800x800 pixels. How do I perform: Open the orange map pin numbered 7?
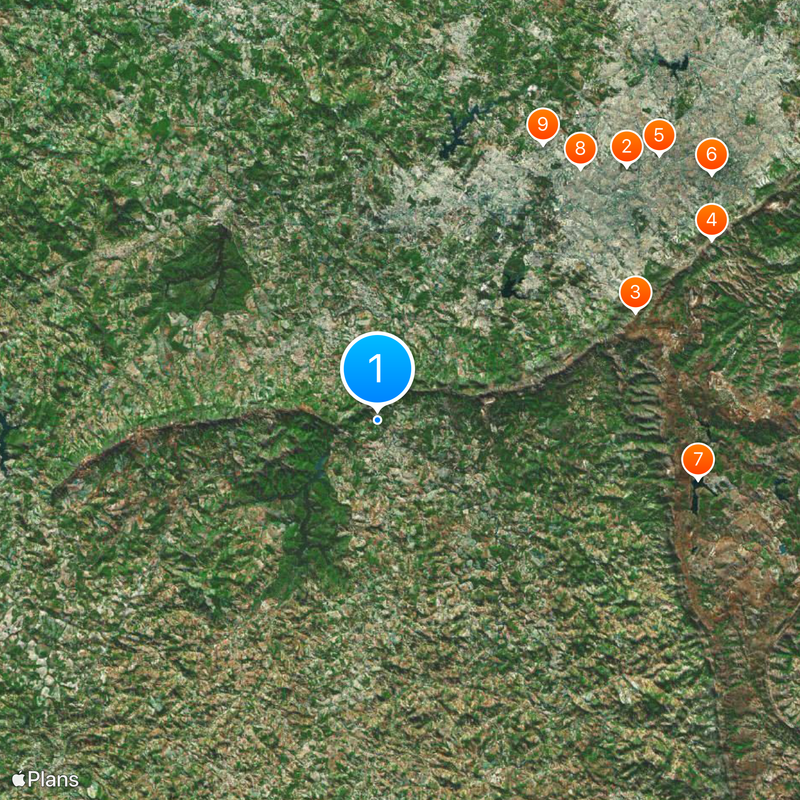point(698,460)
